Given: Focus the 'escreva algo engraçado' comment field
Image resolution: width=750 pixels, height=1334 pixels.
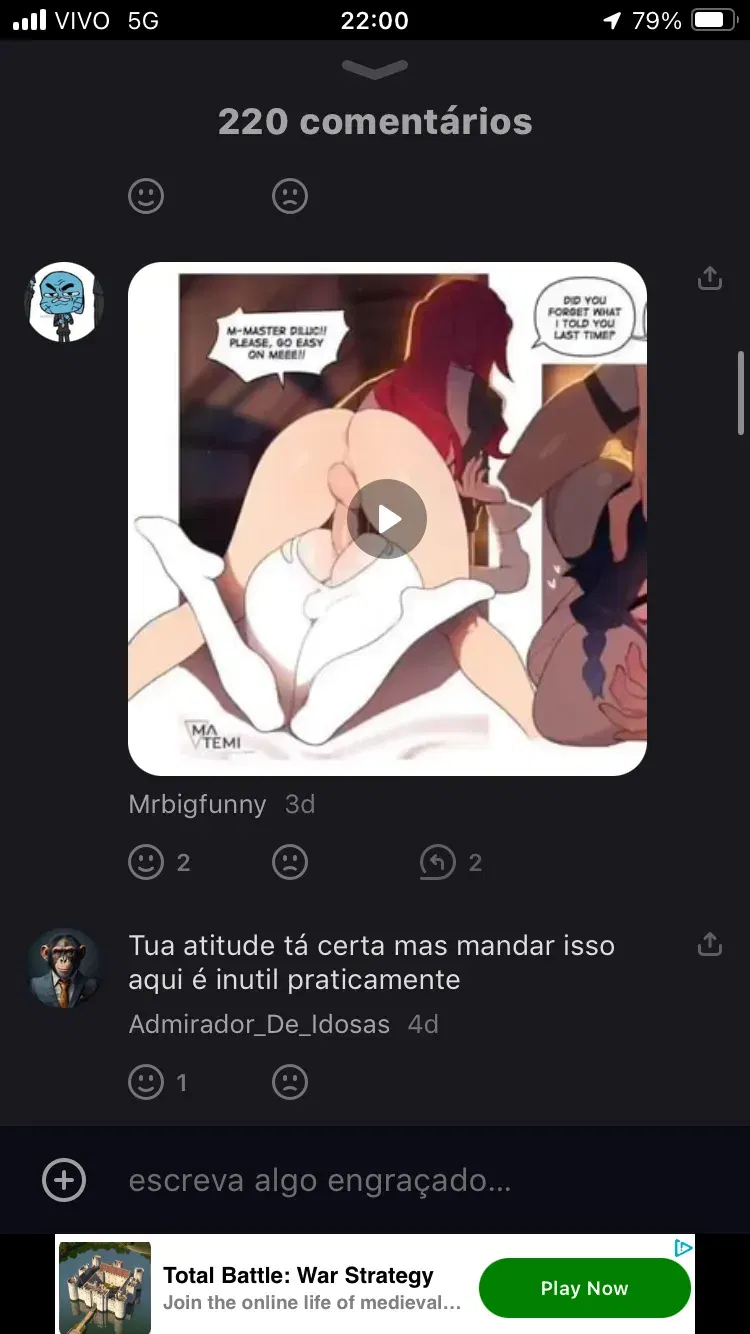Looking at the screenshot, I should (x=400, y=1180).
